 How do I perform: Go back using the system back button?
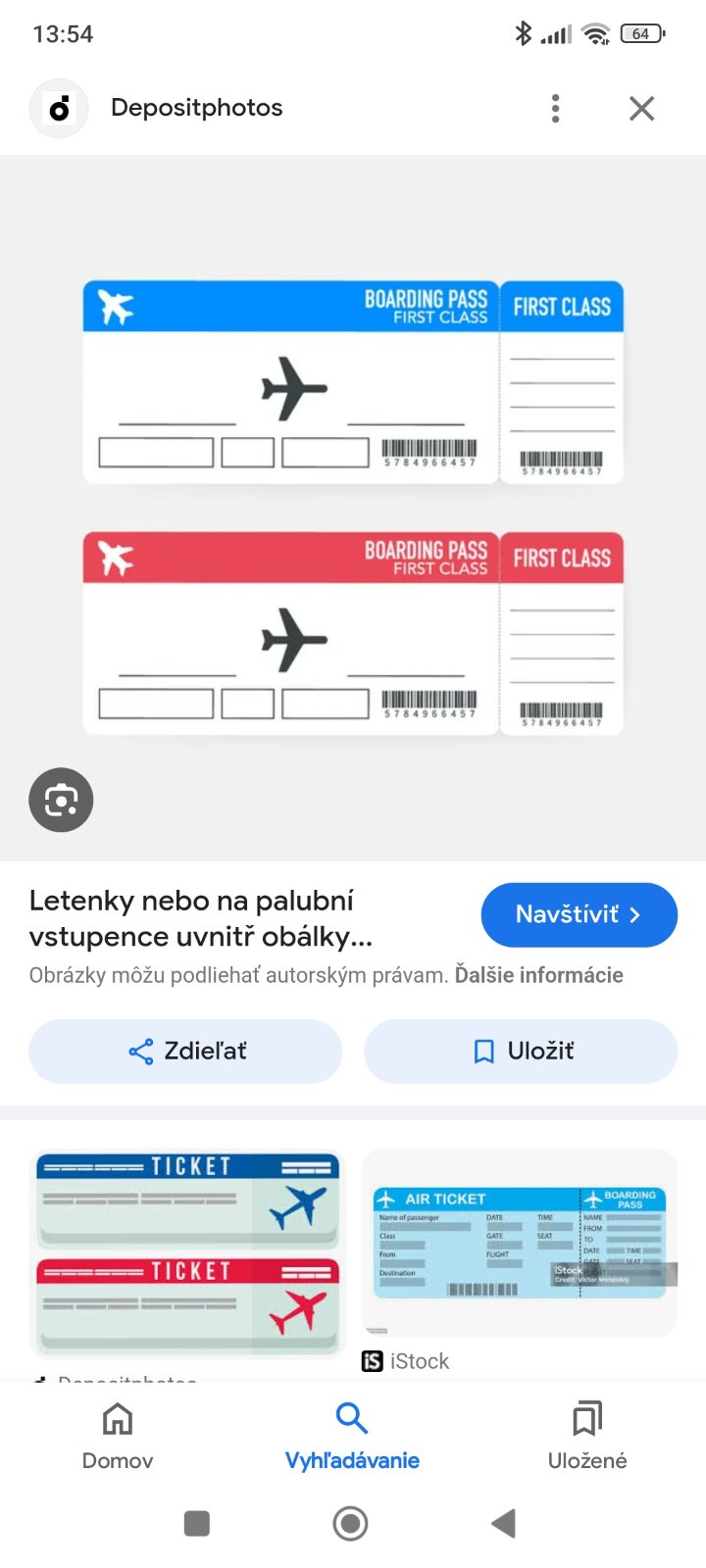click(x=504, y=1523)
